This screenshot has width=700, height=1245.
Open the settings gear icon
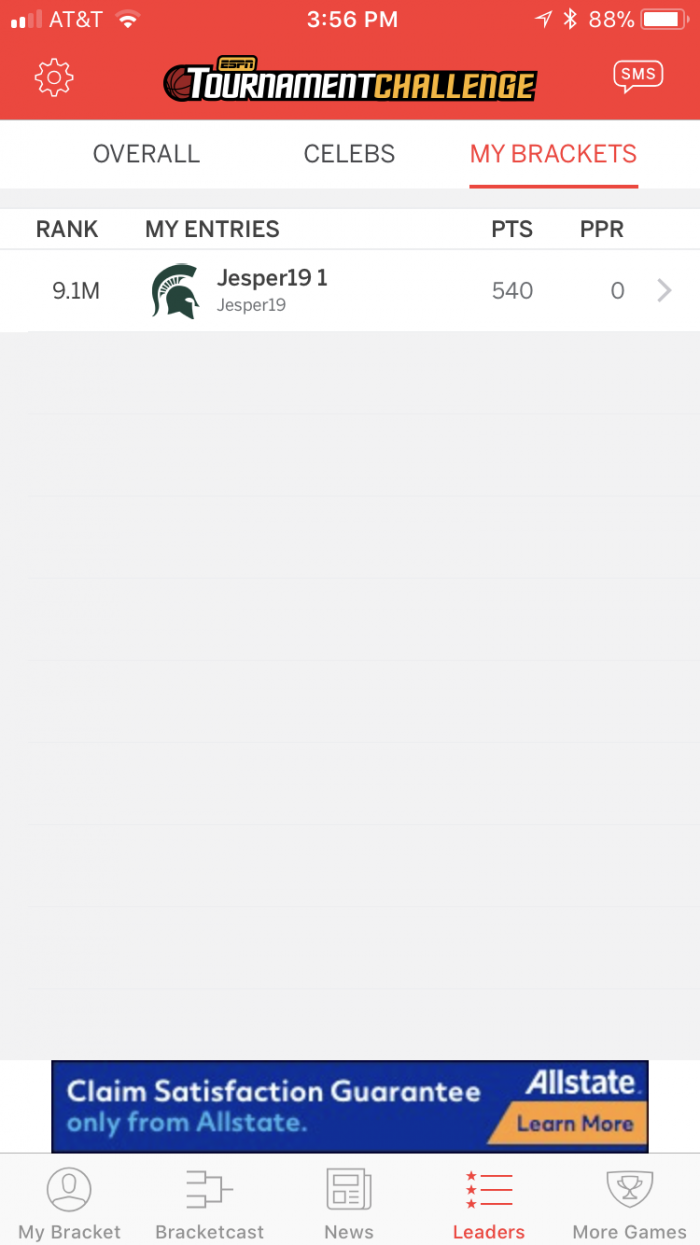54,78
